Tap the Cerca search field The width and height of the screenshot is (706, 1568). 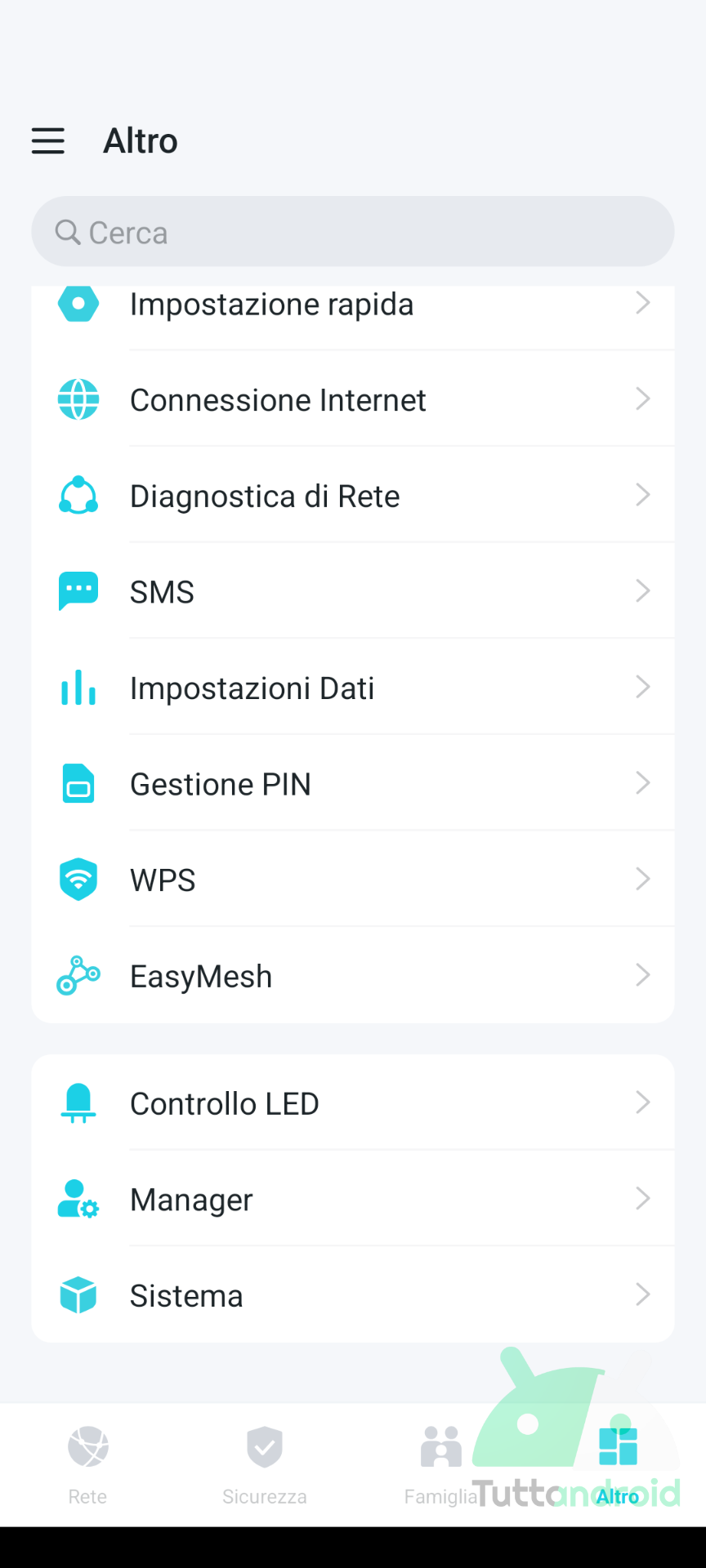(x=353, y=232)
